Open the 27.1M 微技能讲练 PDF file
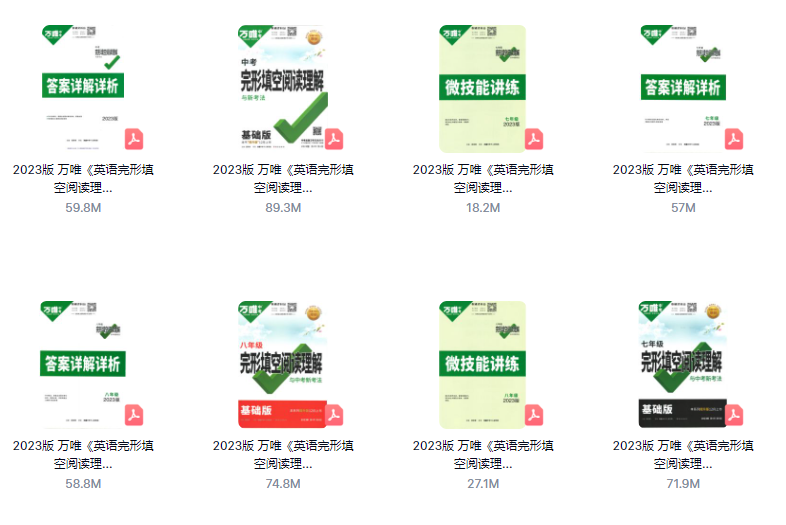 [483, 364]
